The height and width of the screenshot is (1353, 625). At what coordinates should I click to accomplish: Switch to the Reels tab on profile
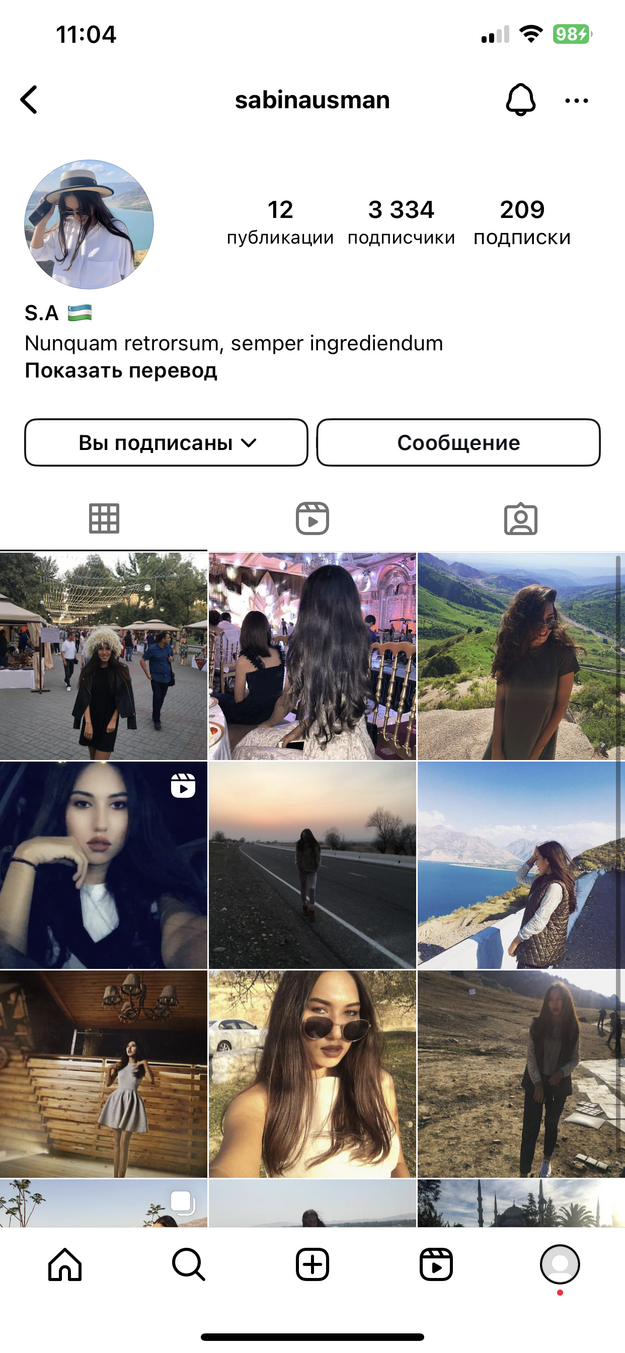(x=312, y=518)
